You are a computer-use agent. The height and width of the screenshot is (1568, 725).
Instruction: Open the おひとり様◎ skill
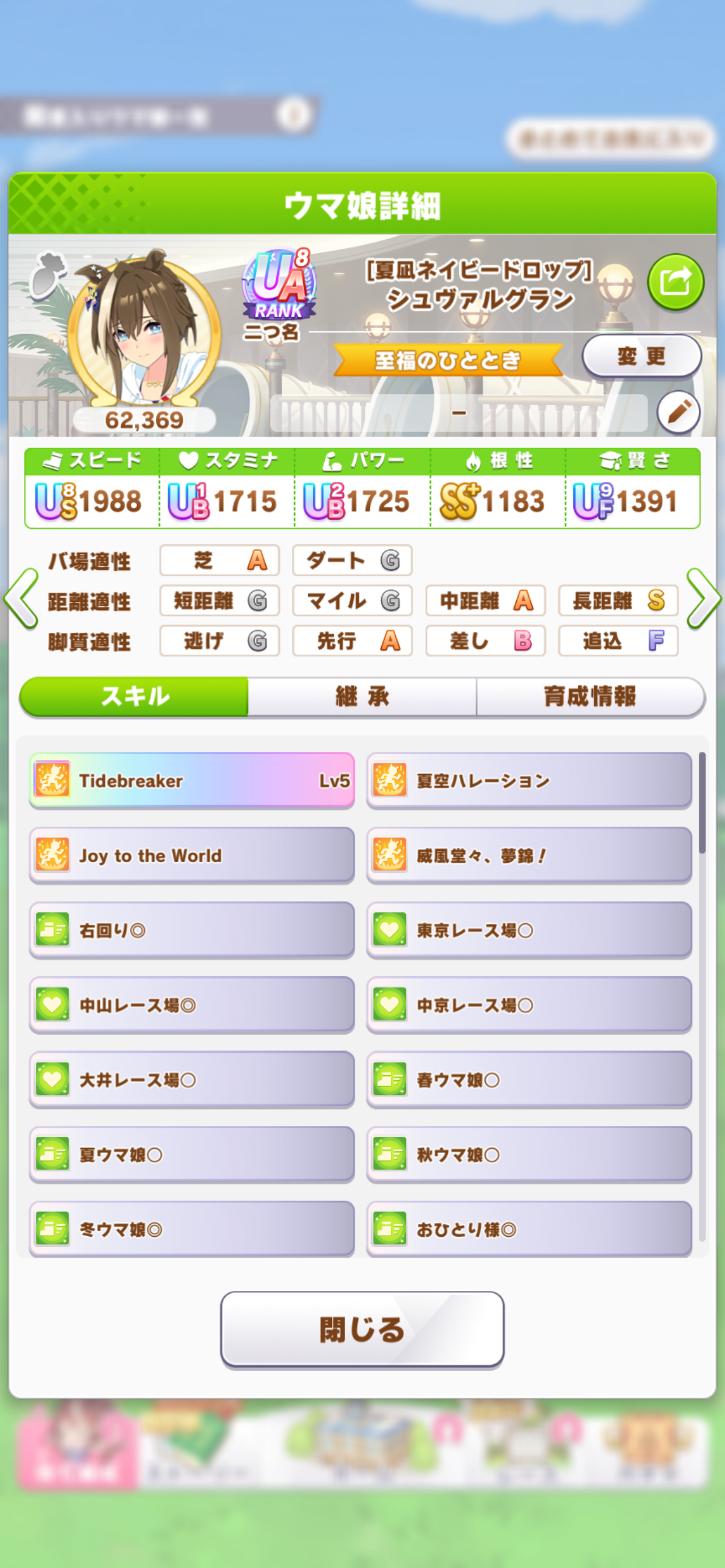coord(529,1229)
